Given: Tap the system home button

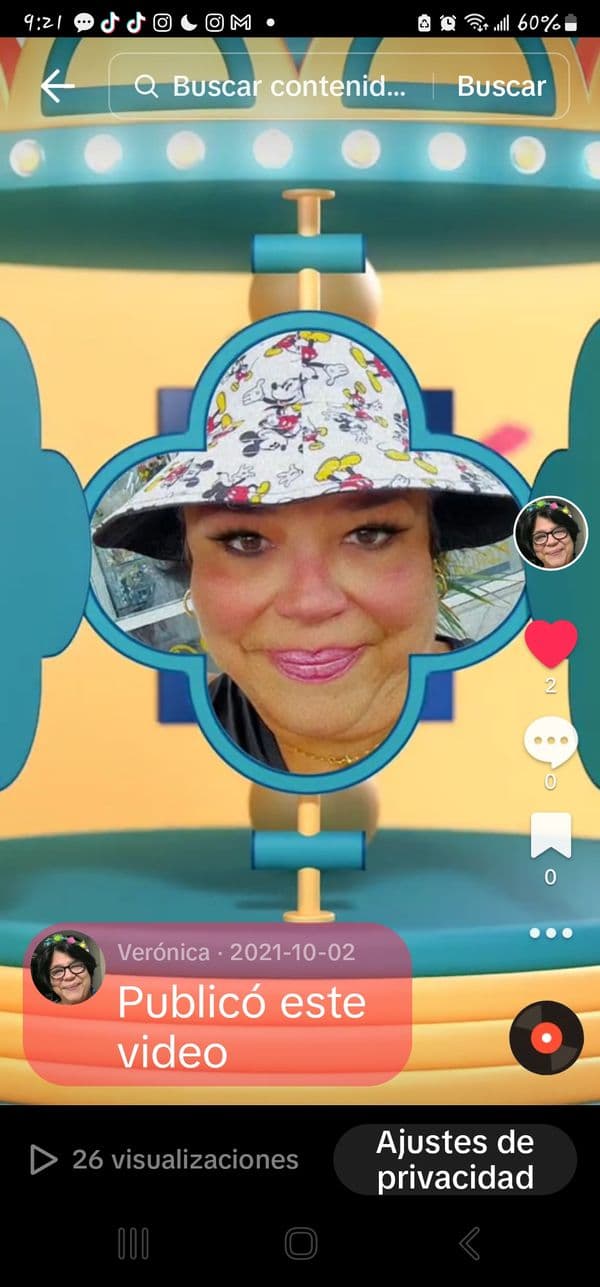Looking at the screenshot, I should click(300, 1243).
